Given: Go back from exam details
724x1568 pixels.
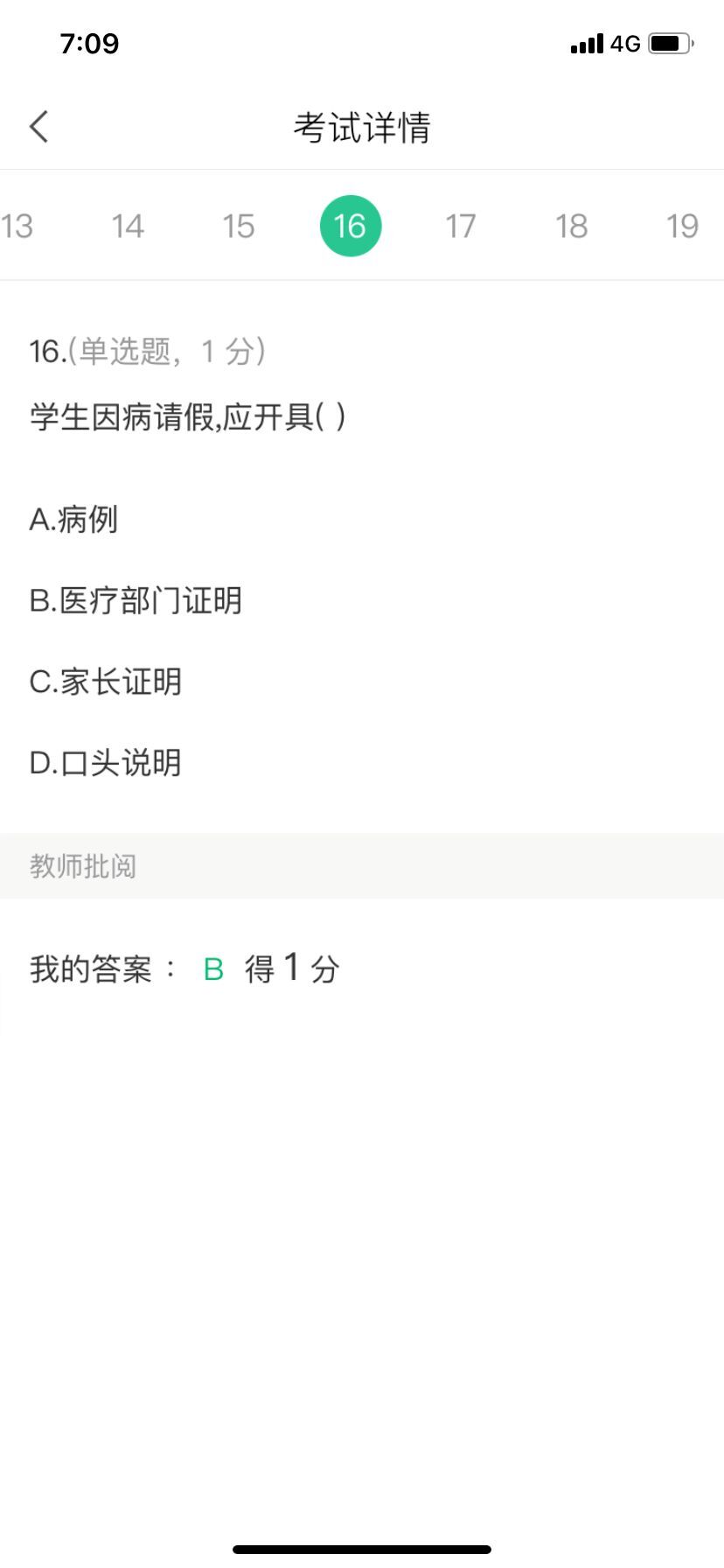Looking at the screenshot, I should tap(39, 127).
